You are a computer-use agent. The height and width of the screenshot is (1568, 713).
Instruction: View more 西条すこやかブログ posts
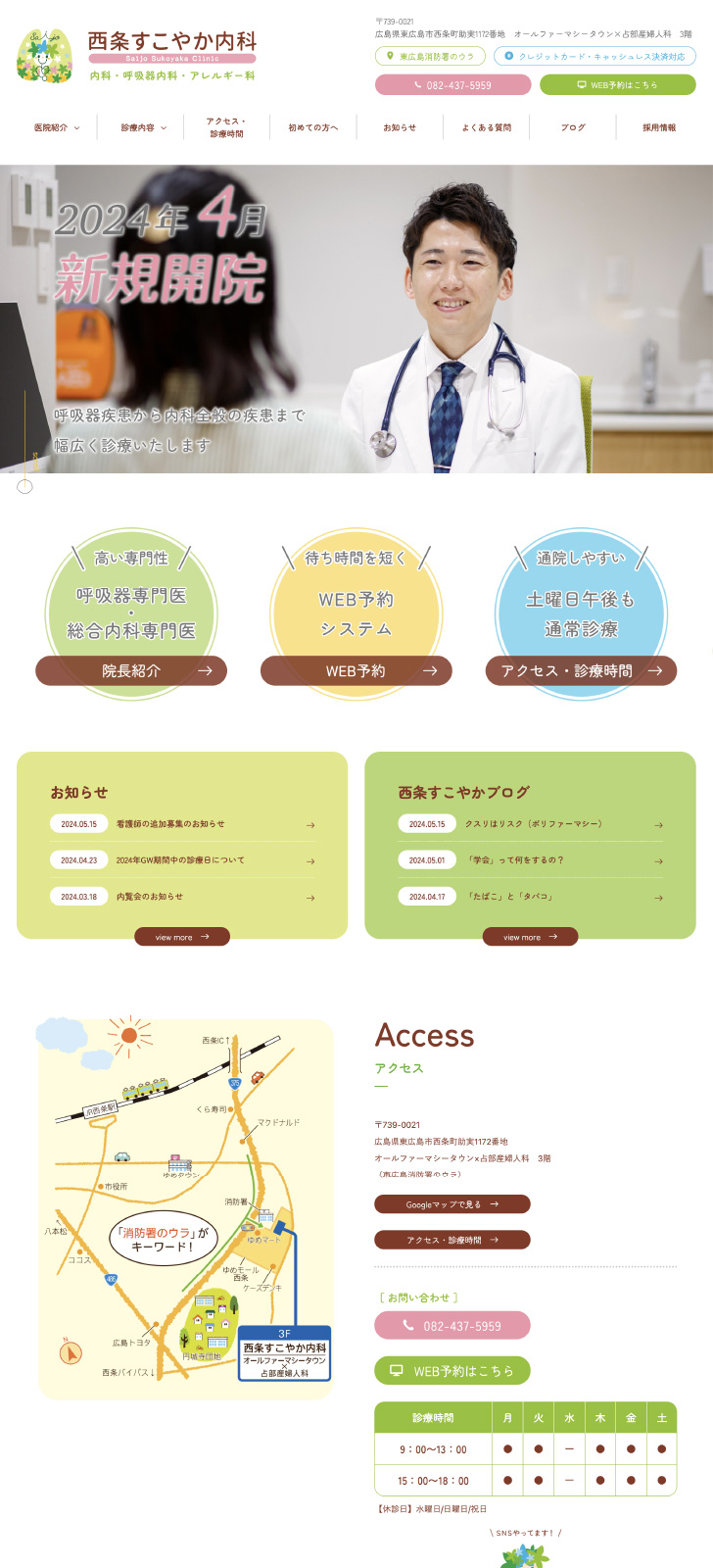click(x=530, y=937)
